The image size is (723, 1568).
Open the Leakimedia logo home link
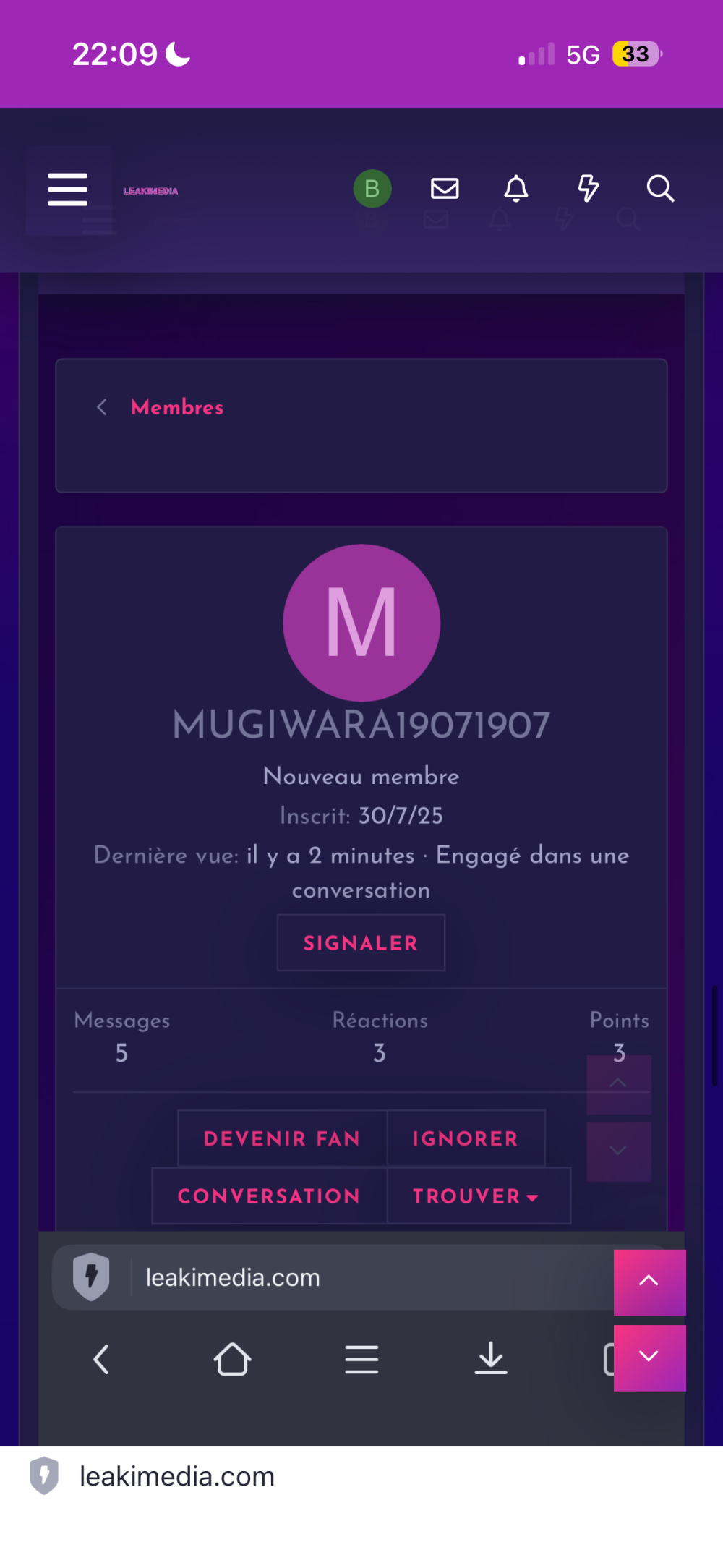click(x=150, y=191)
